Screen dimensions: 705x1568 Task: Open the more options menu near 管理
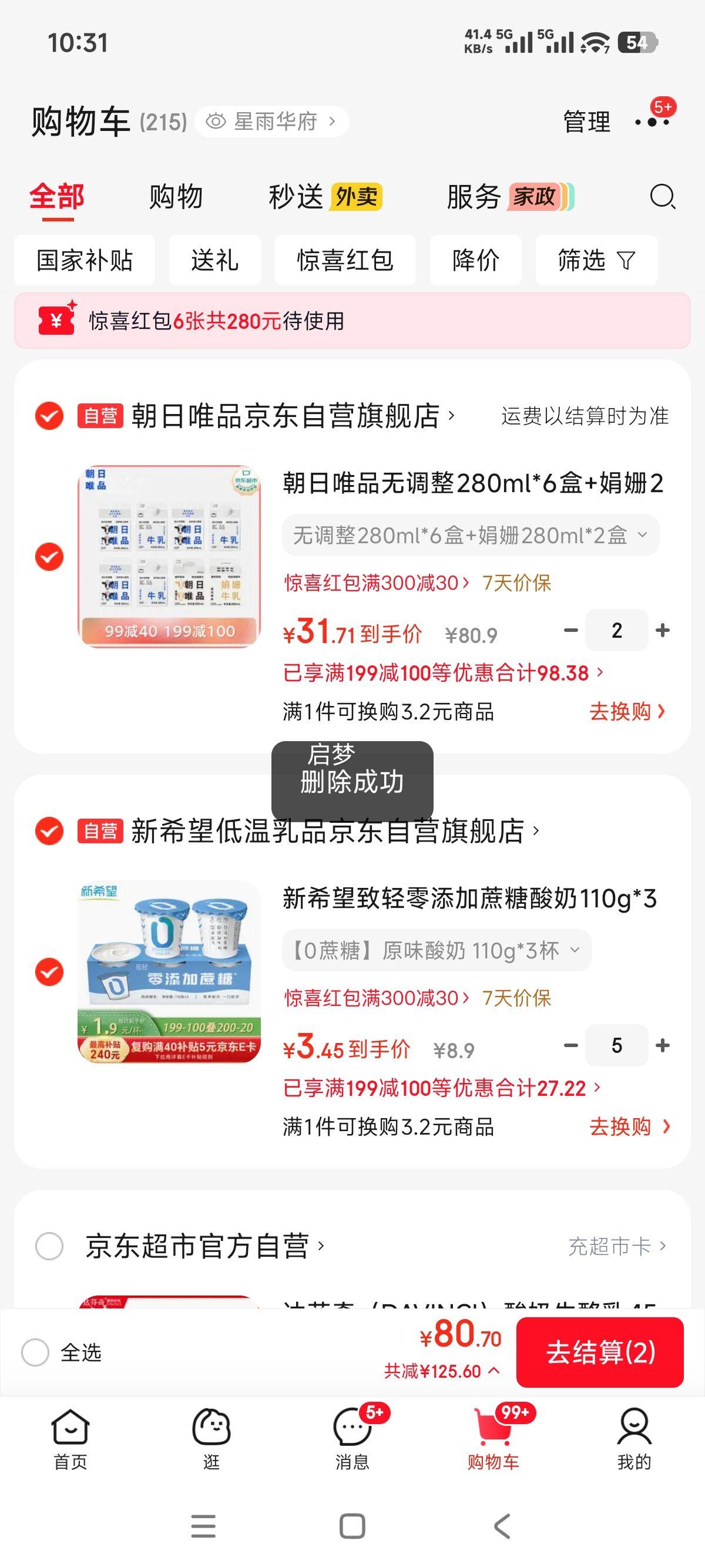(x=651, y=121)
